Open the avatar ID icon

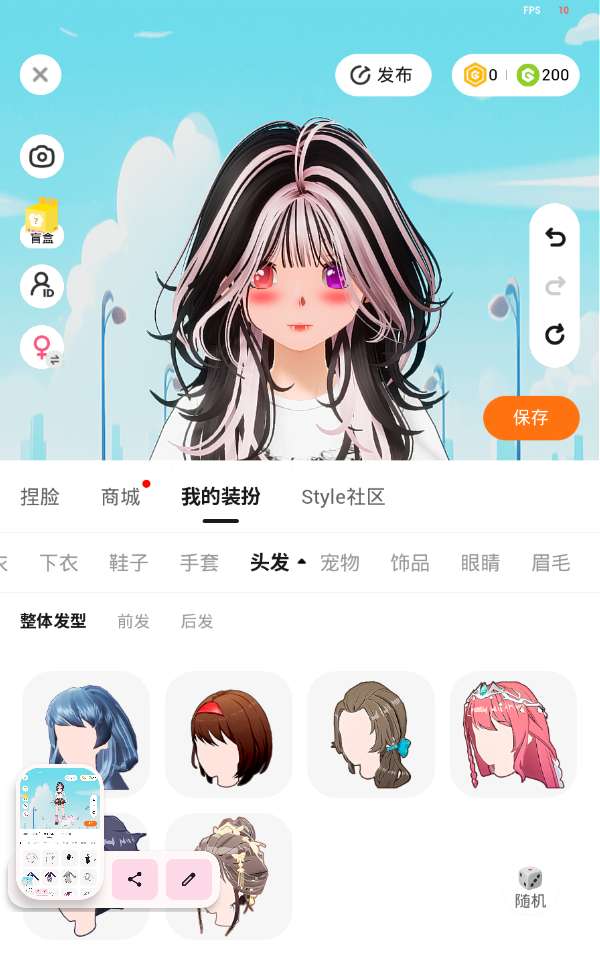click(x=42, y=287)
